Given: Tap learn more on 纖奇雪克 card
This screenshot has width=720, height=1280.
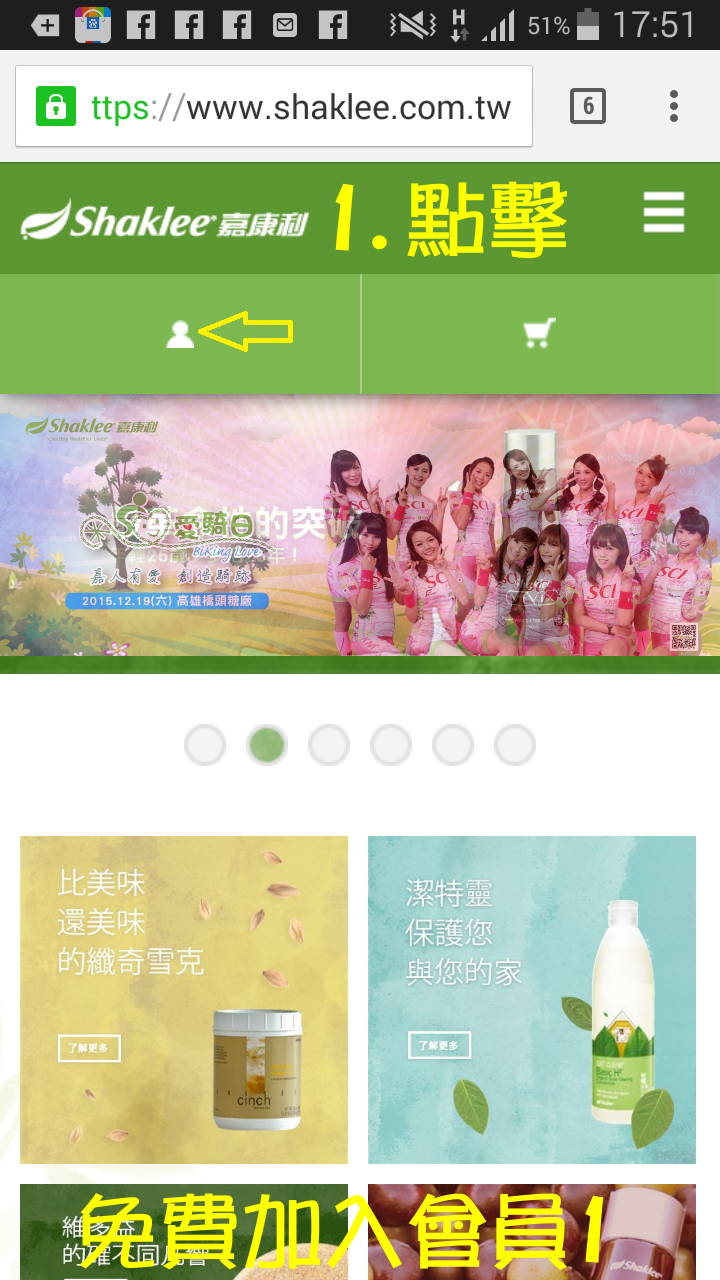Looking at the screenshot, I should pos(90,1048).
